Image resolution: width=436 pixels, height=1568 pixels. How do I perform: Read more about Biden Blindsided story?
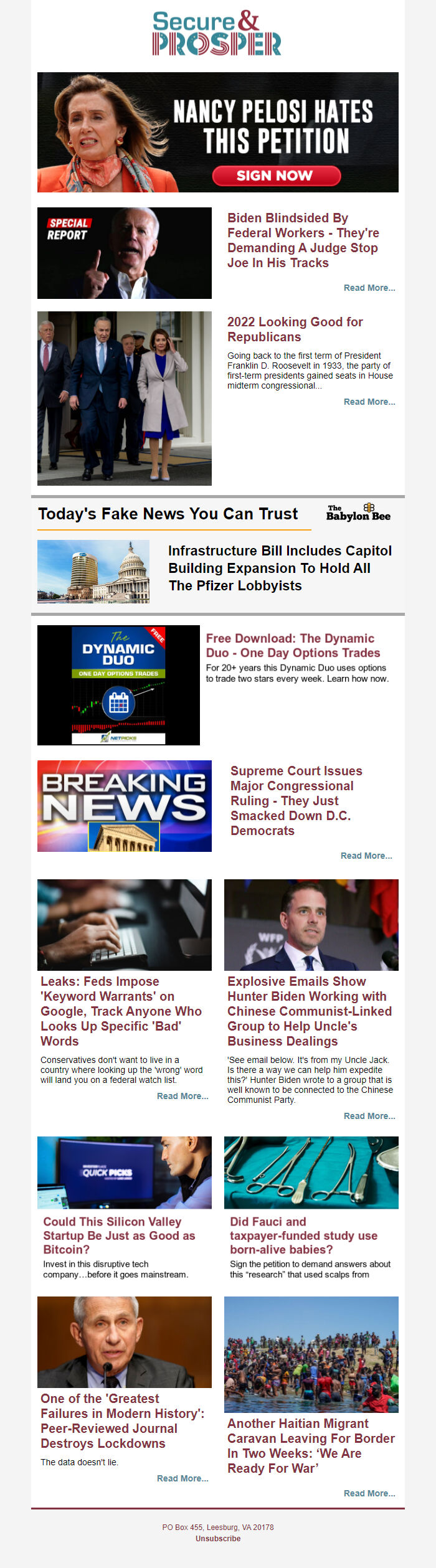[x=369, y=288]
